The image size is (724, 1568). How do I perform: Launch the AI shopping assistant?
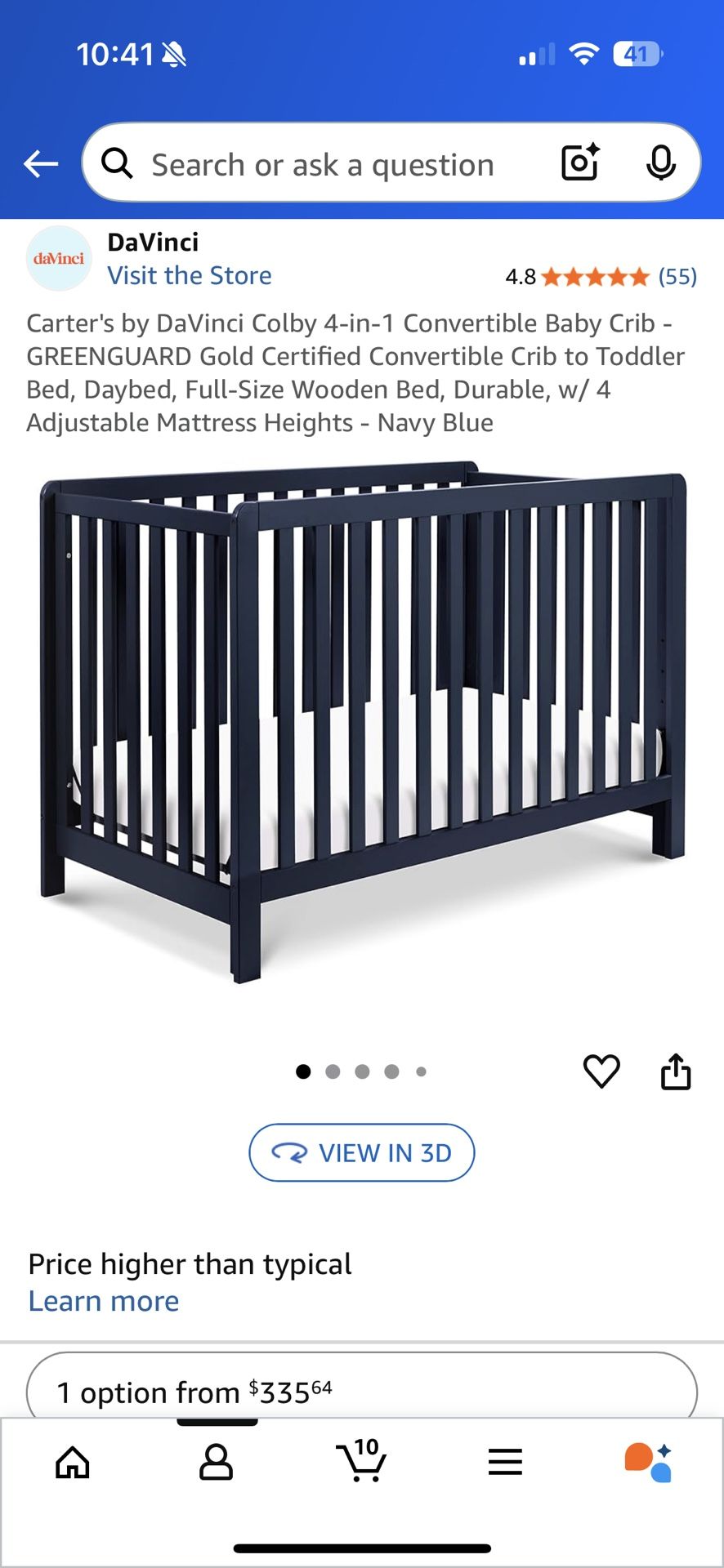coord(649,1462)
